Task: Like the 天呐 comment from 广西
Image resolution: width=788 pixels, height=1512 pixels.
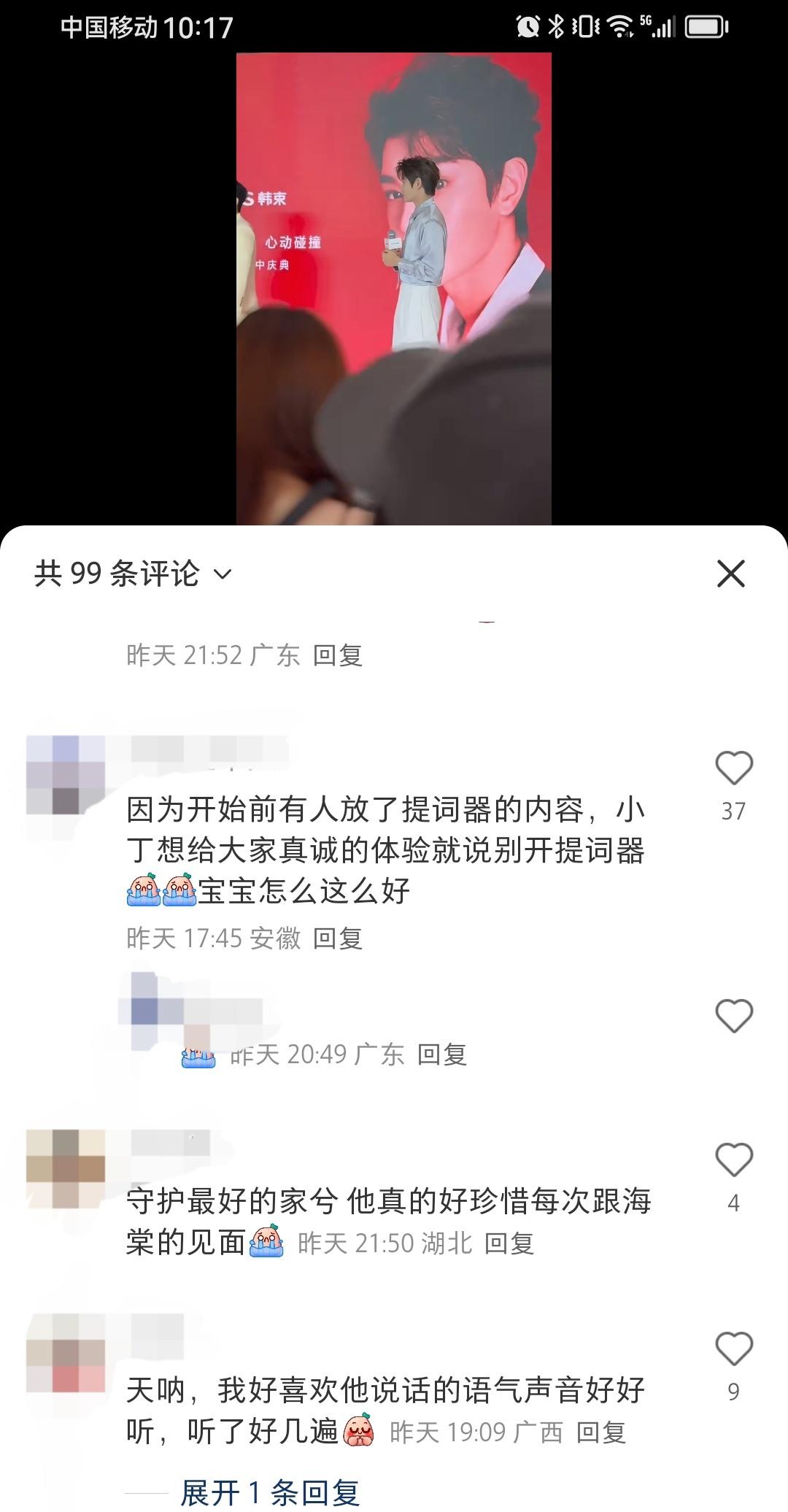Action: click(733, 1349)
